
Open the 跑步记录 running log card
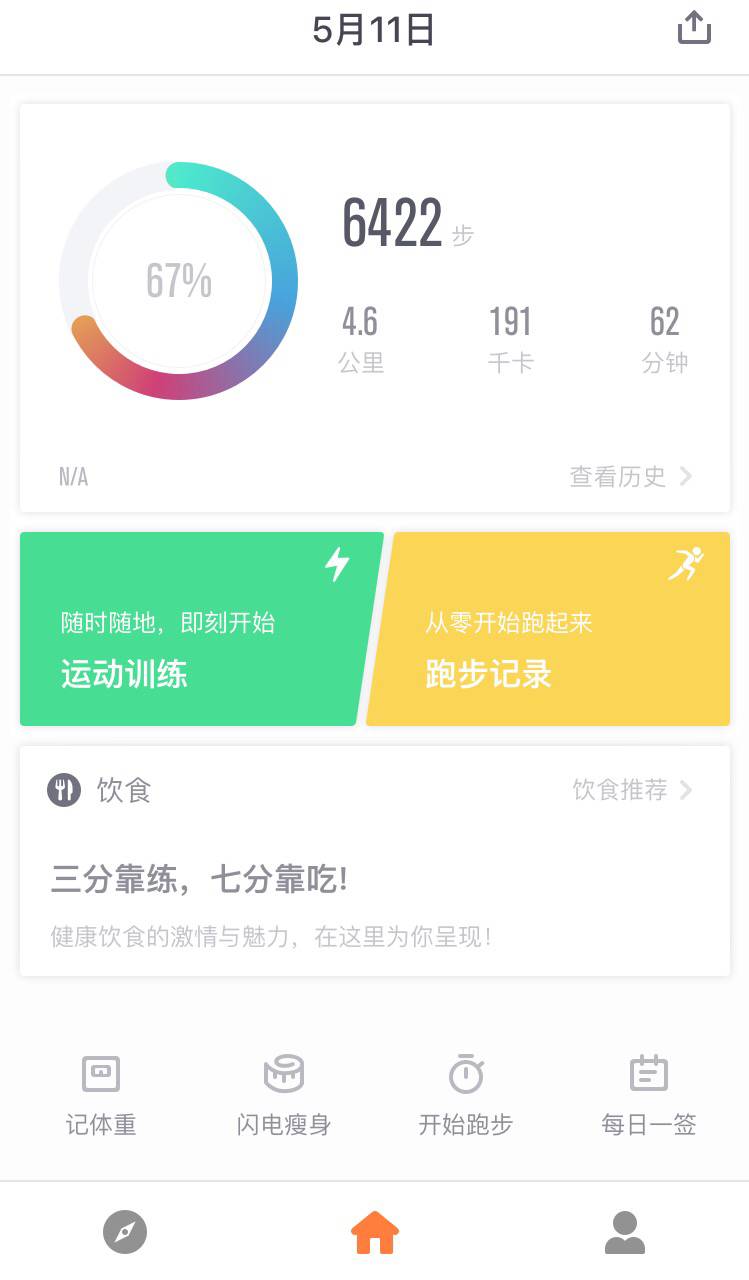[x=552, y=629]
